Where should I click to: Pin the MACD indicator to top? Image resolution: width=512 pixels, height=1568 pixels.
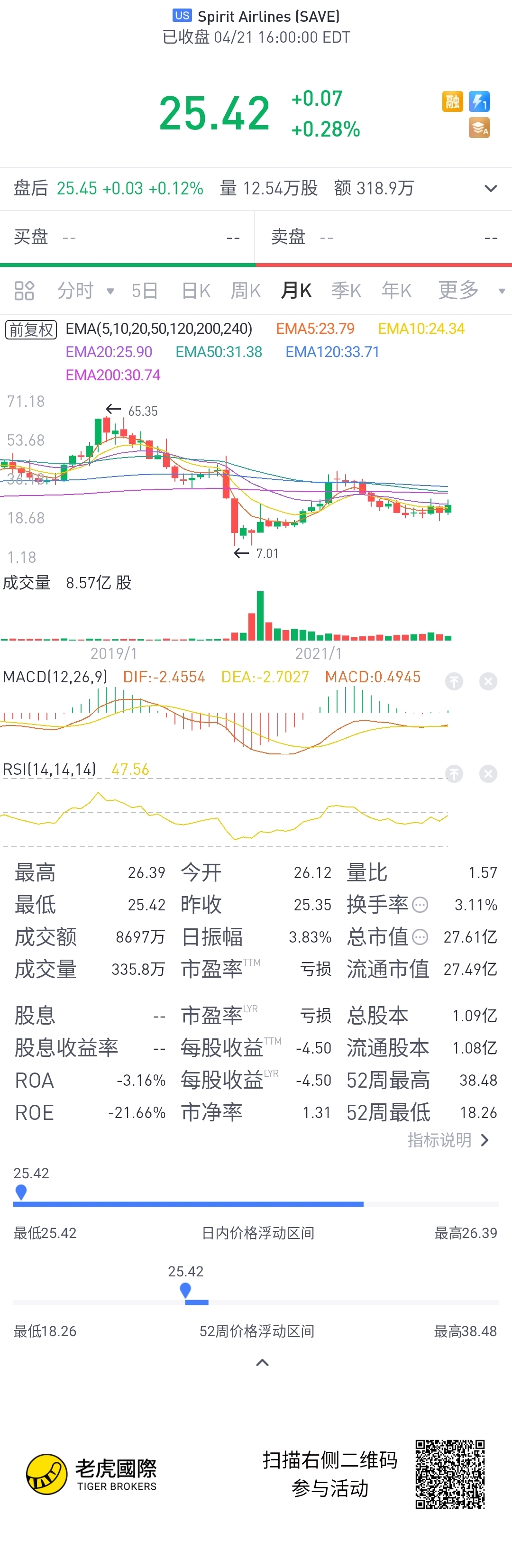pyautogui.click(x=454, y=681)
